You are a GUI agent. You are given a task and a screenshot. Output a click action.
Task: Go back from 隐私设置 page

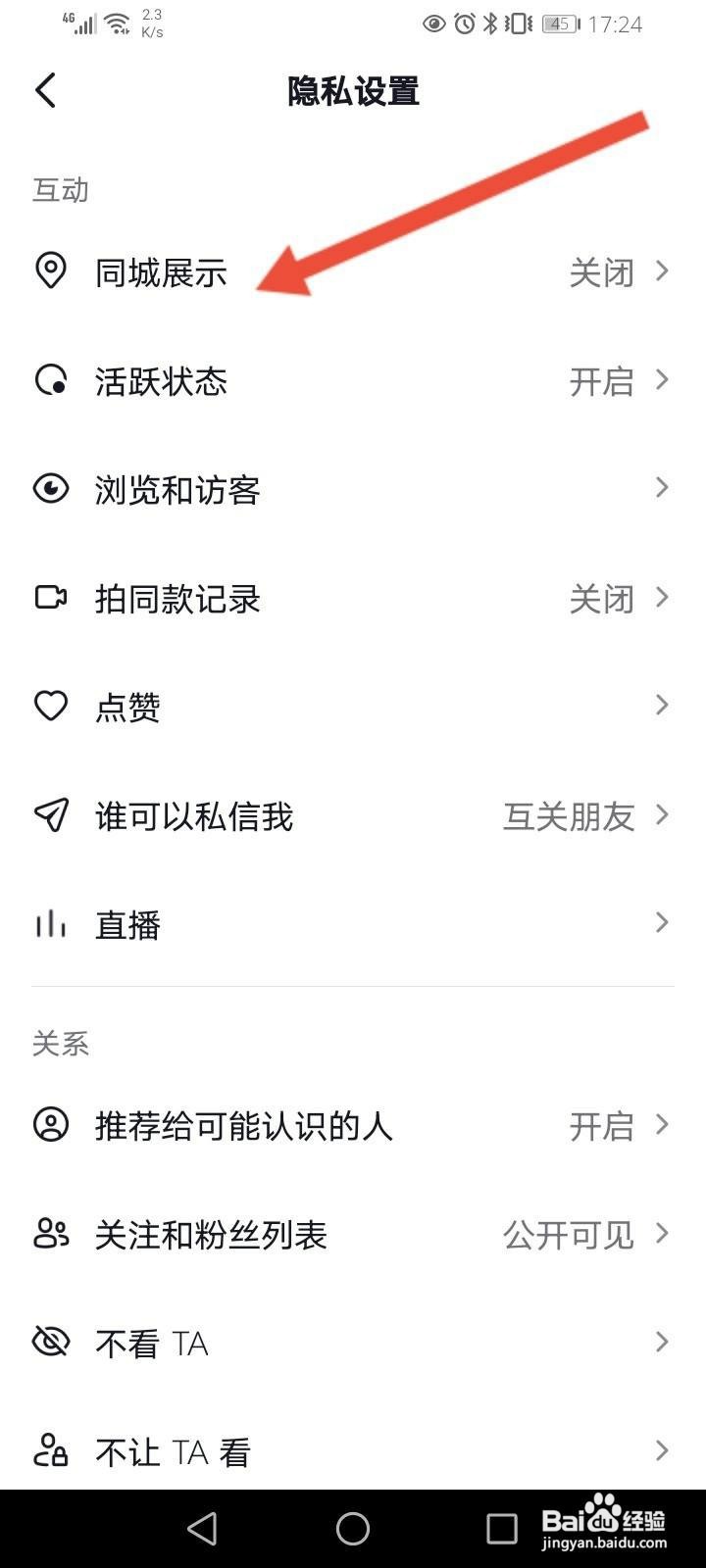(x=45, y=91)
